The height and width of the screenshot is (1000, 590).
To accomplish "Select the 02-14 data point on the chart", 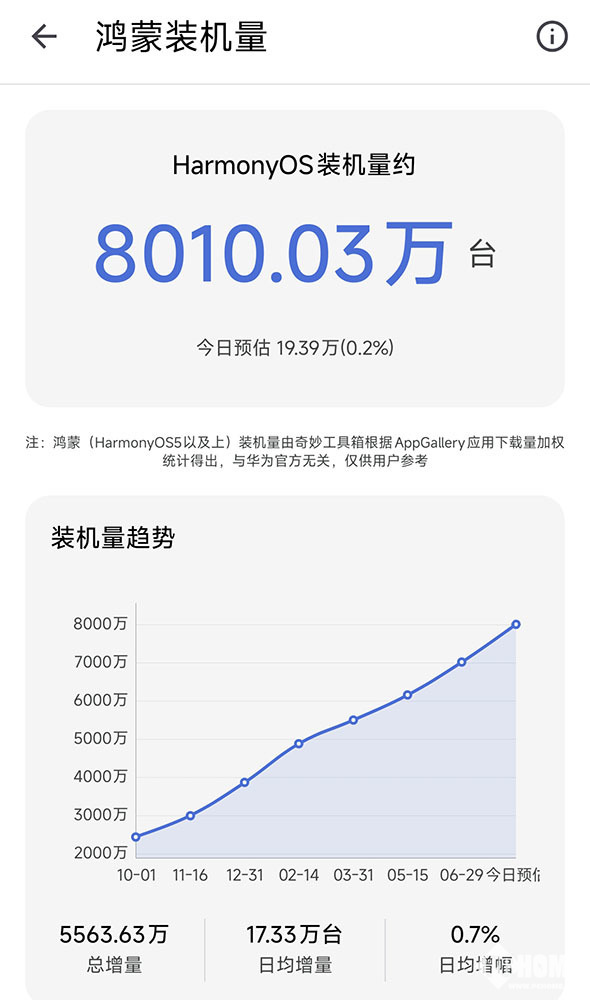I will click(x=299, y=744).
